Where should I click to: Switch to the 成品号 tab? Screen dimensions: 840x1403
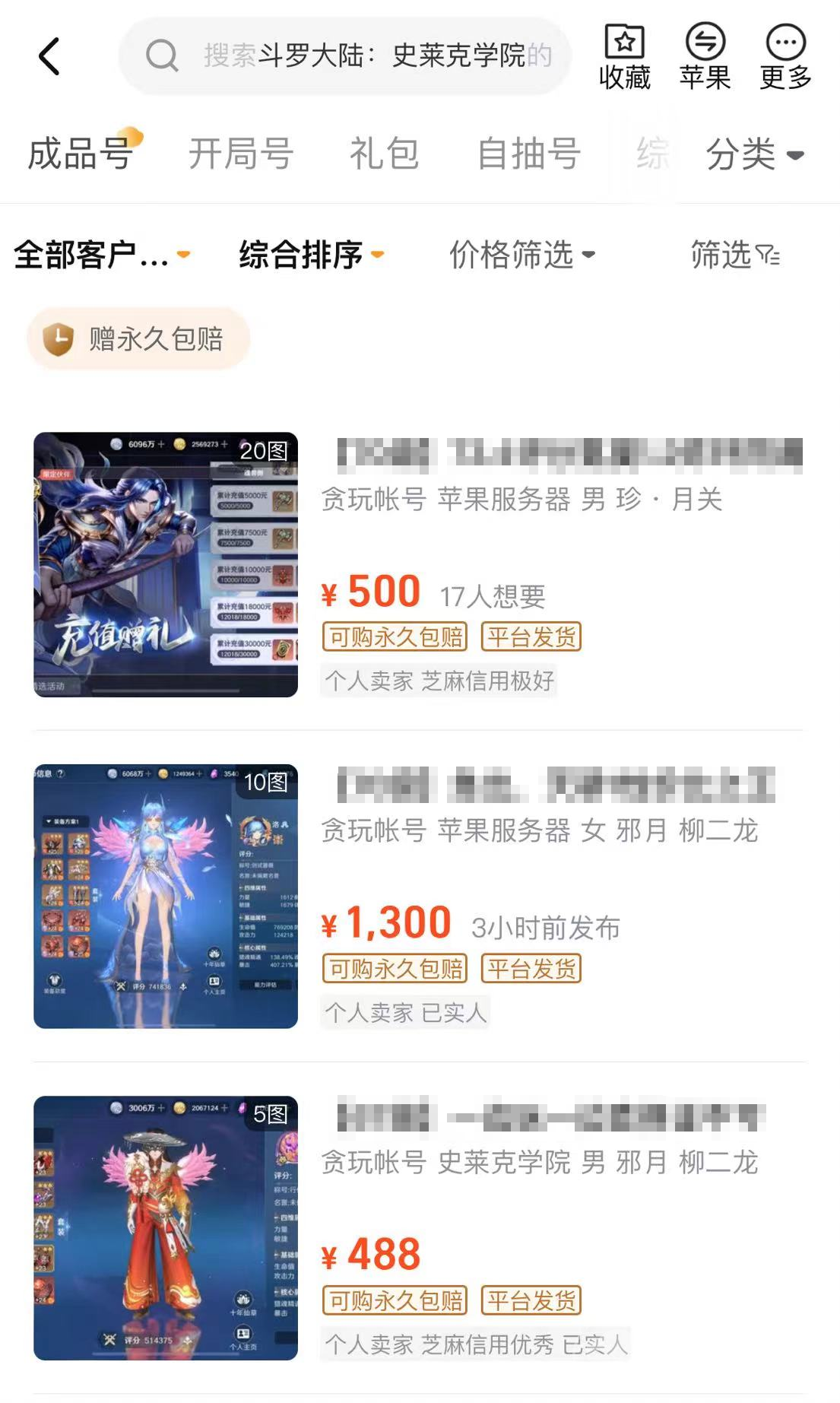point(81,154)
